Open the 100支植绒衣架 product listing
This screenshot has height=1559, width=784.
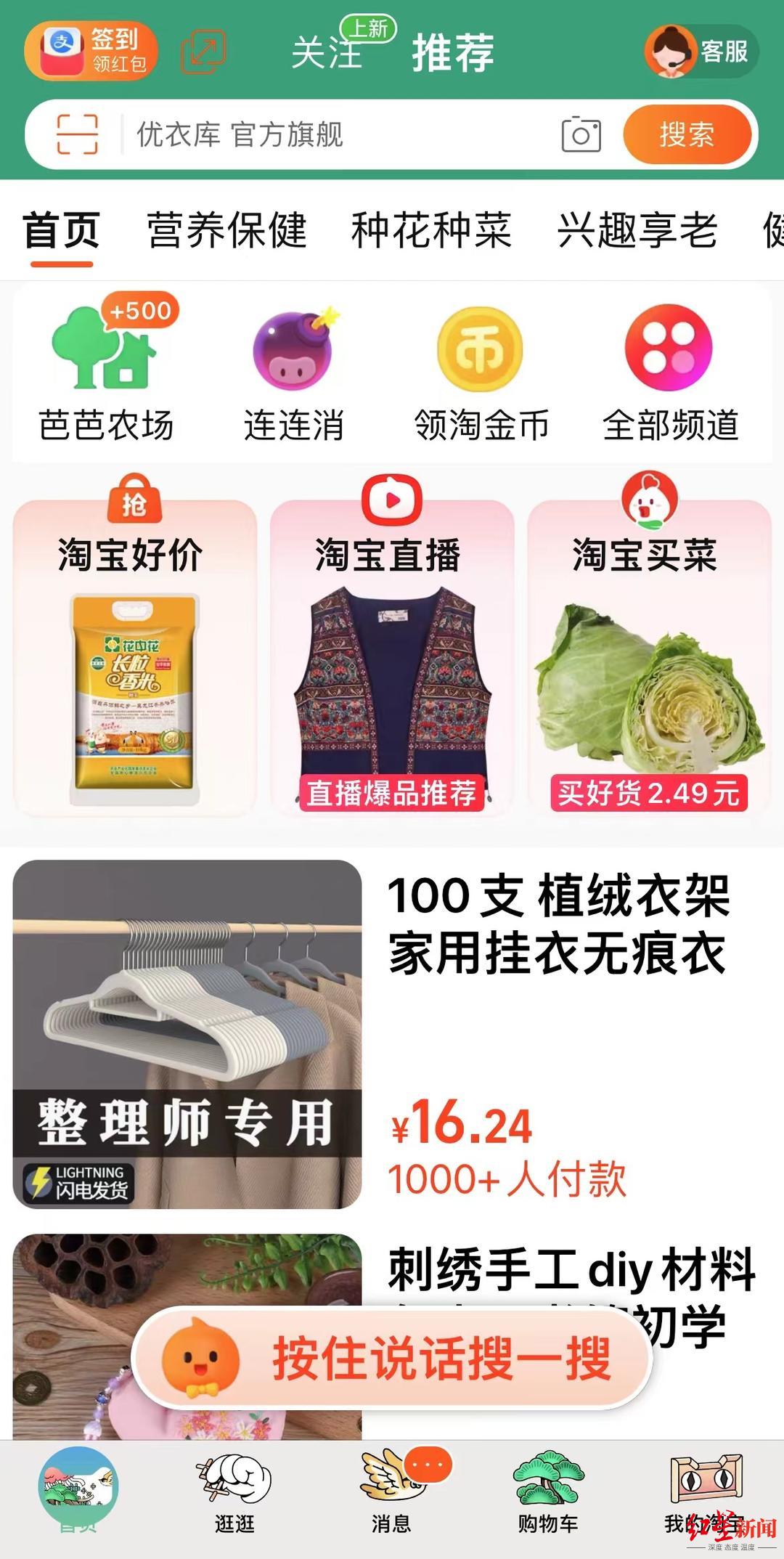coord(392,1034)
